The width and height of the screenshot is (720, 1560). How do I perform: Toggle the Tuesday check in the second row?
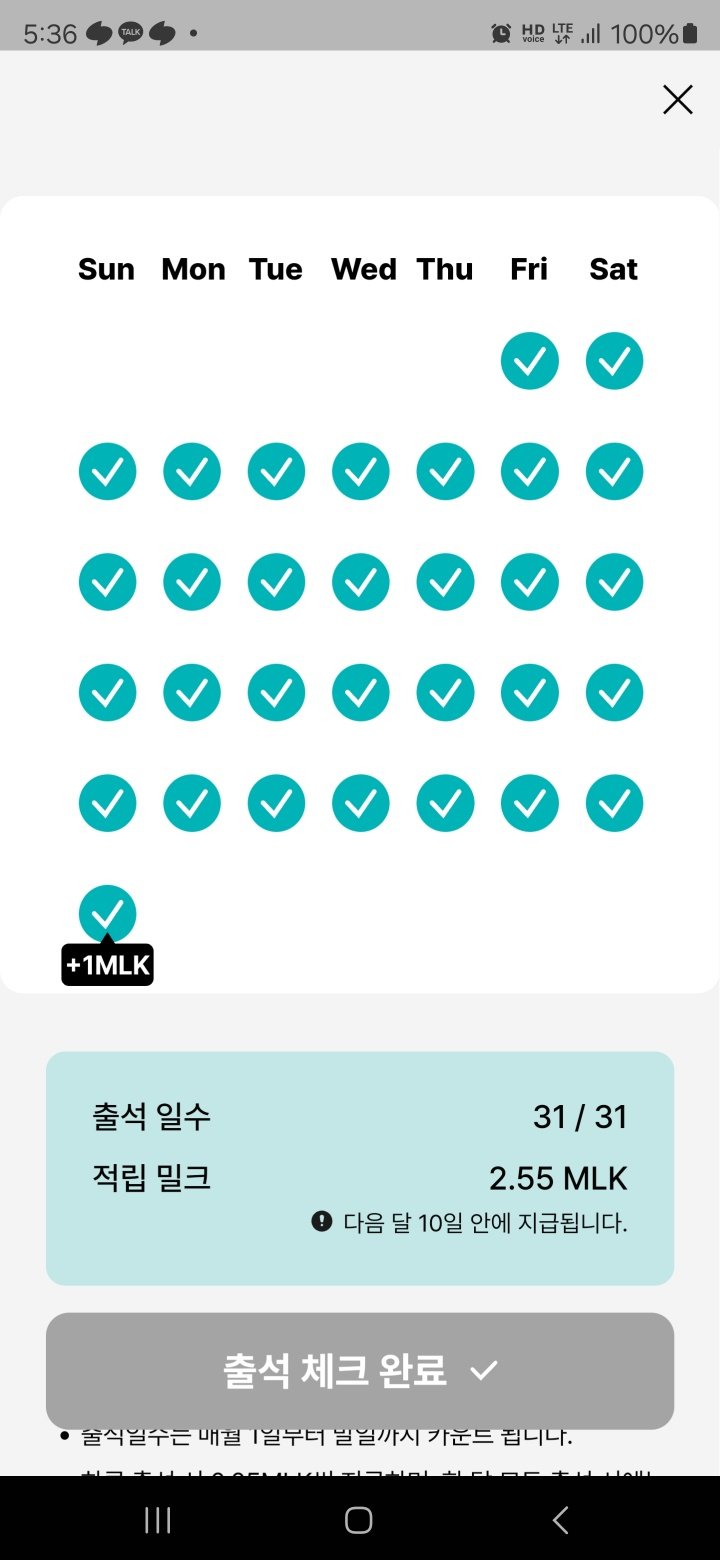pyautogui.click(x=276, y=471)
